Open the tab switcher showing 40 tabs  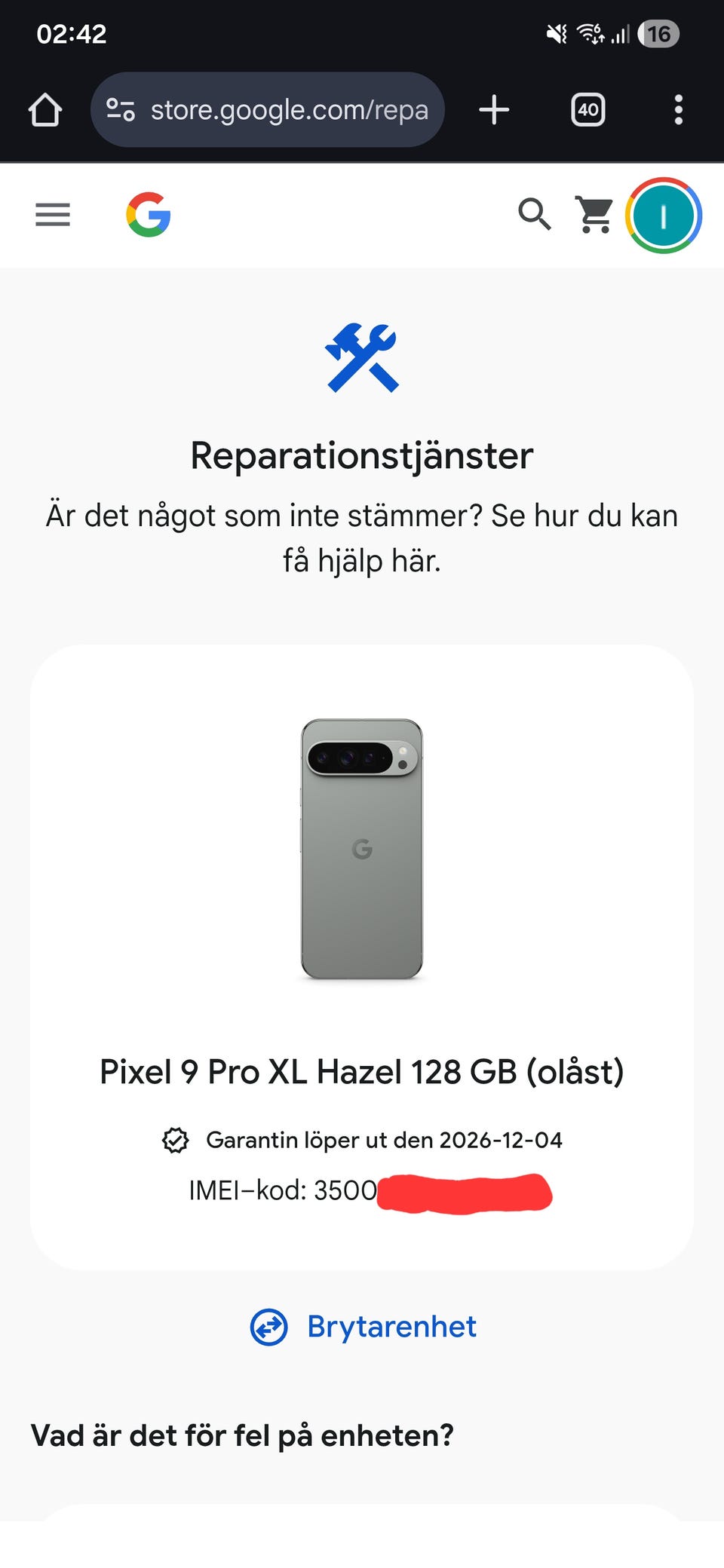[587, 109]
